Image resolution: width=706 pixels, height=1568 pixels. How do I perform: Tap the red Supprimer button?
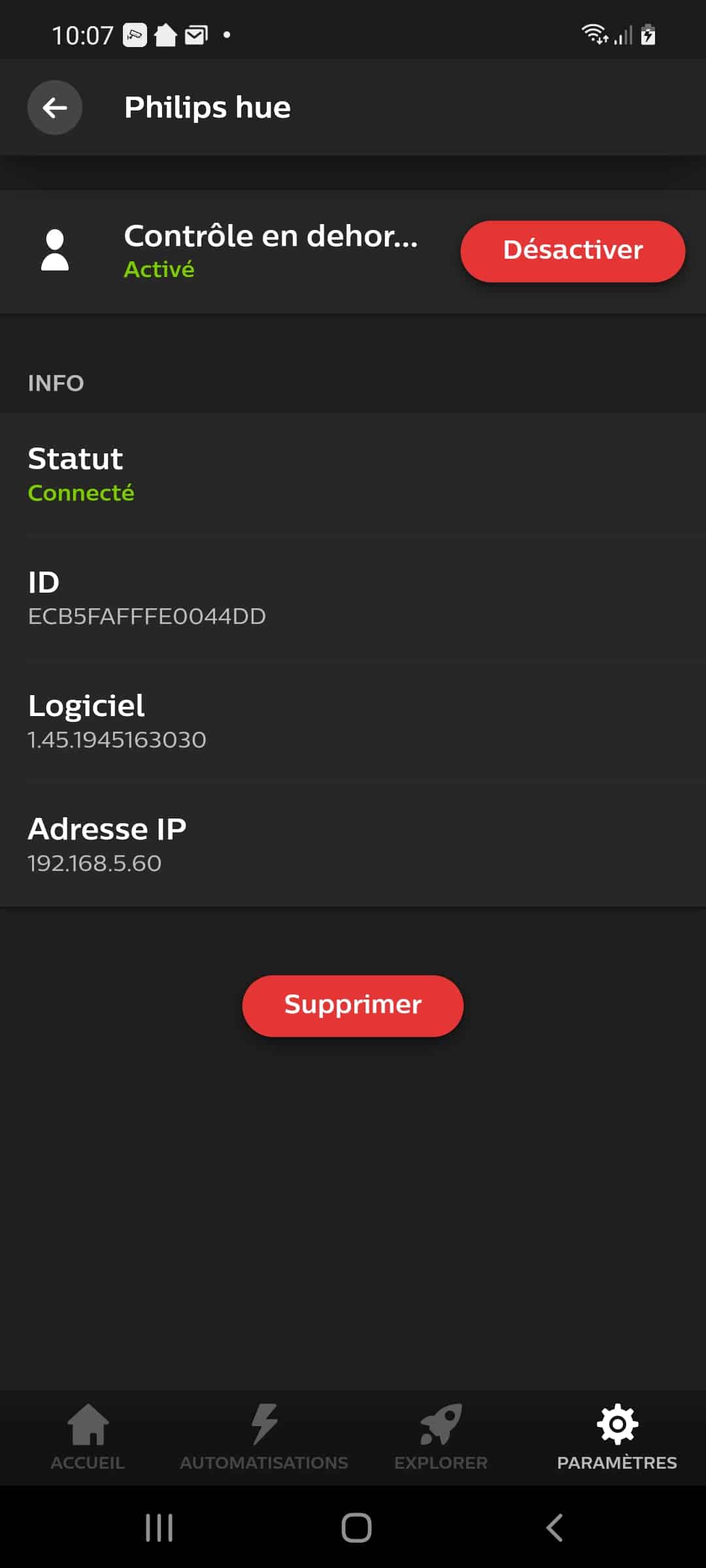[353, 1005]
